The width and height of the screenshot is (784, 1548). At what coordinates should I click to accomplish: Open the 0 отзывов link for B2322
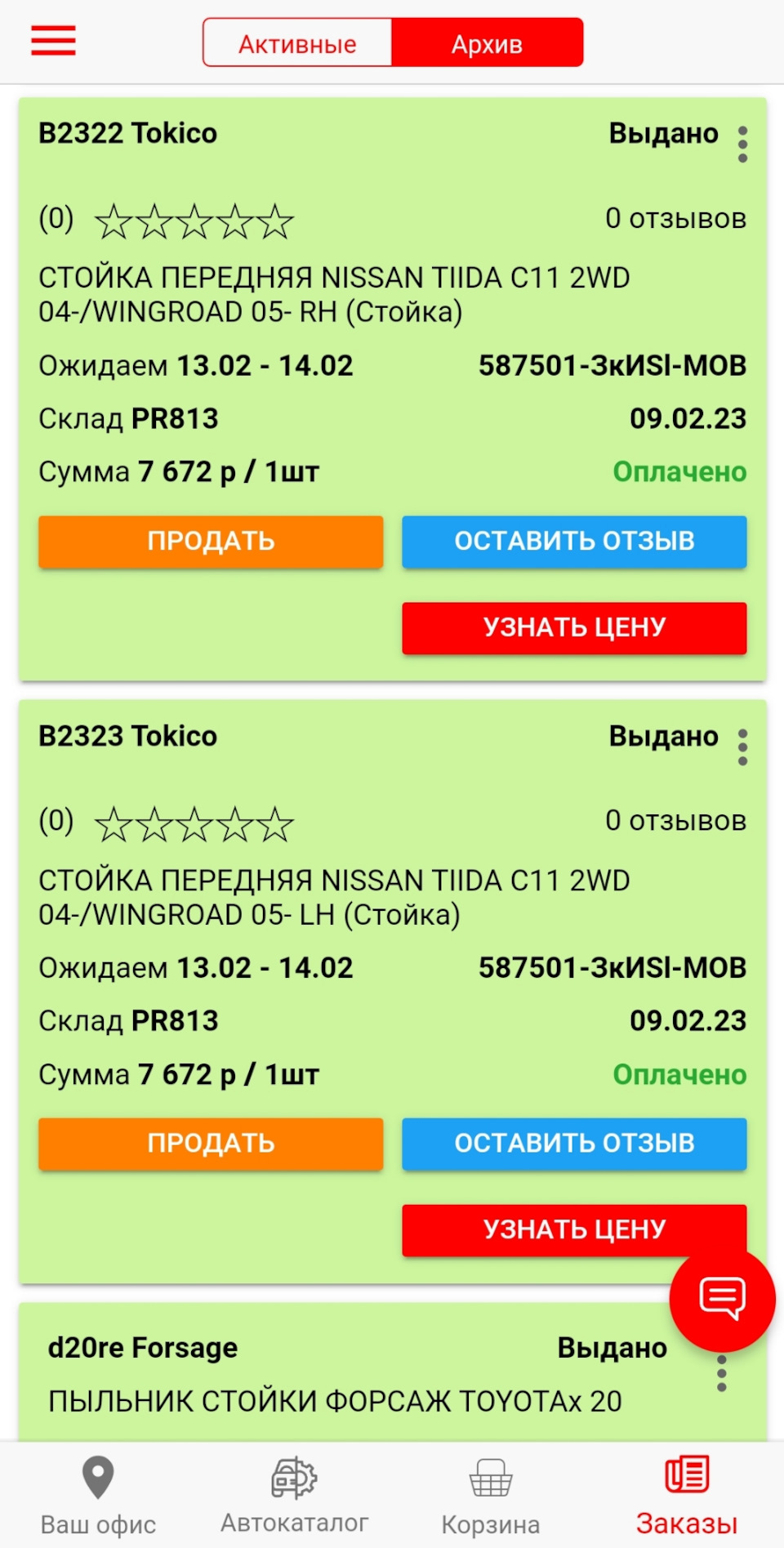click(675, 218)
